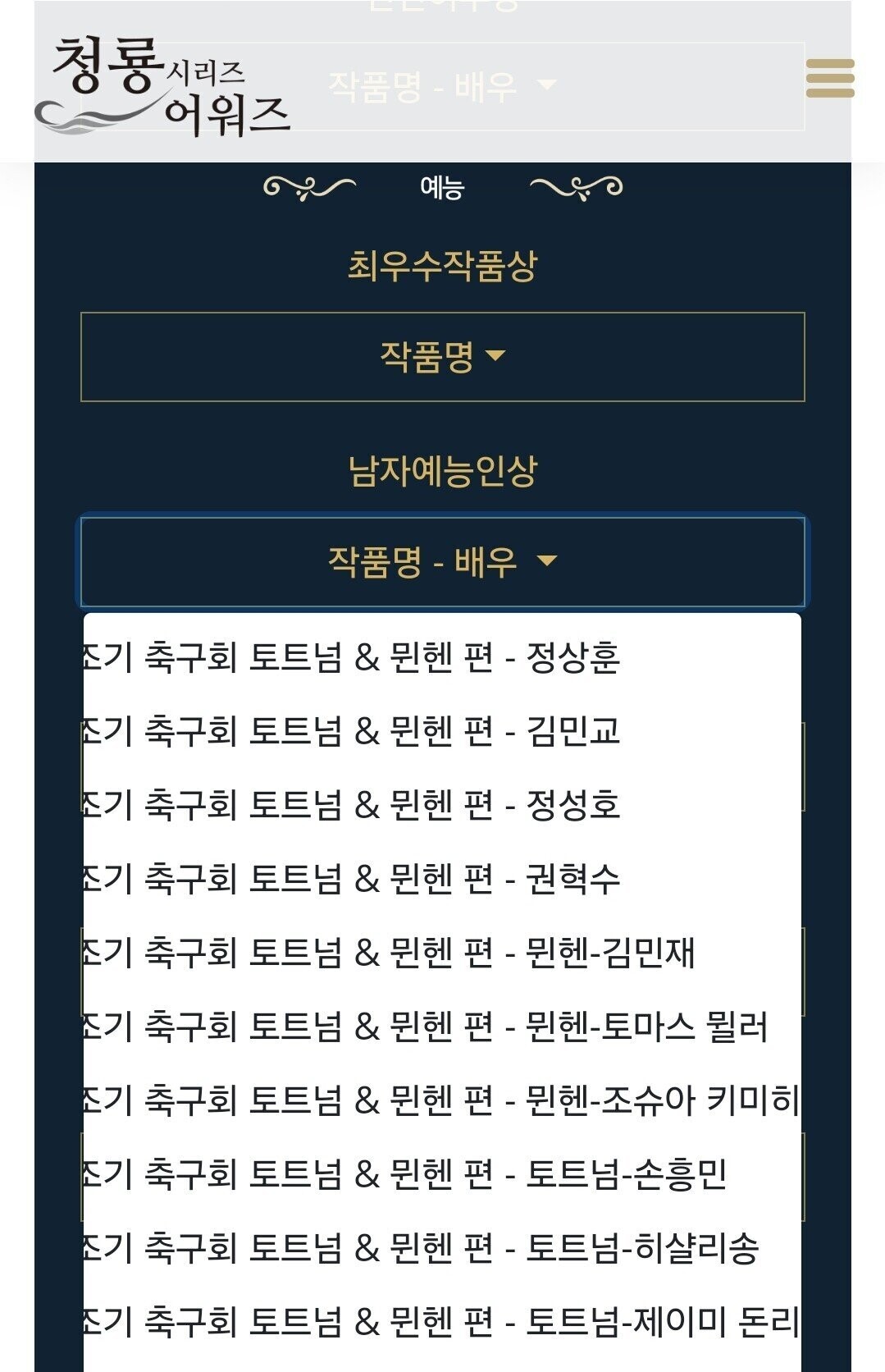Open the hamburger menu
Viewport: 885px width, 1372px height.
point(830,78)
